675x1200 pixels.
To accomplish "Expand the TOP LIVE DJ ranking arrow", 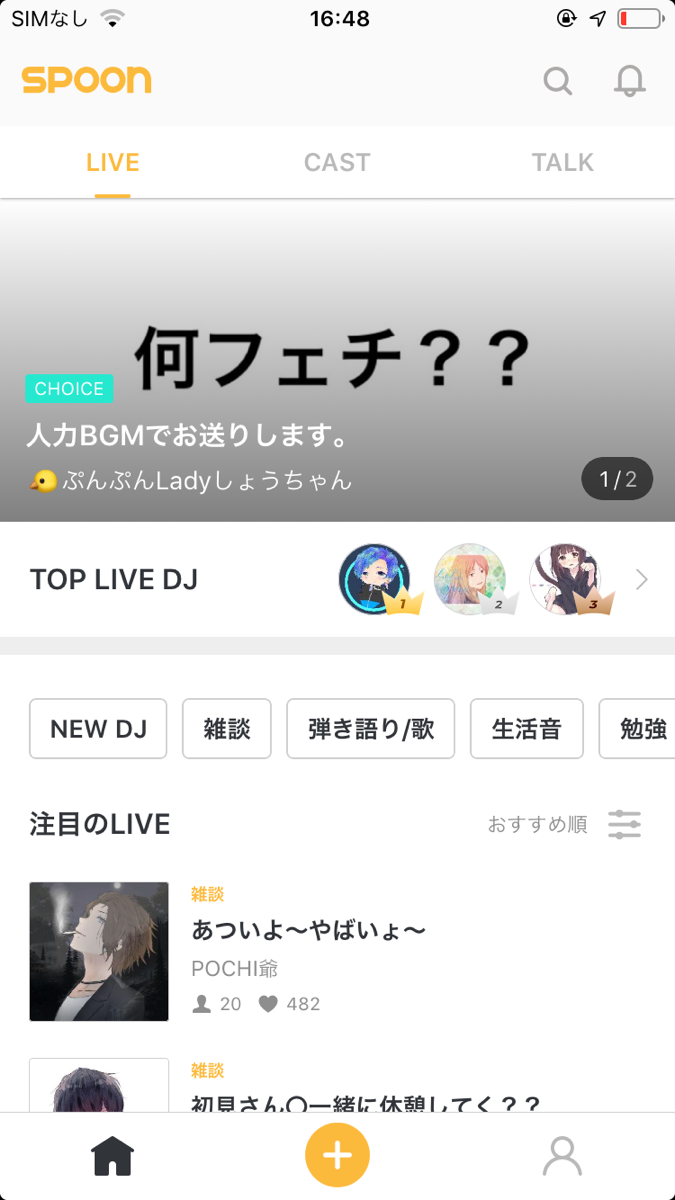I will coord(642,579).
